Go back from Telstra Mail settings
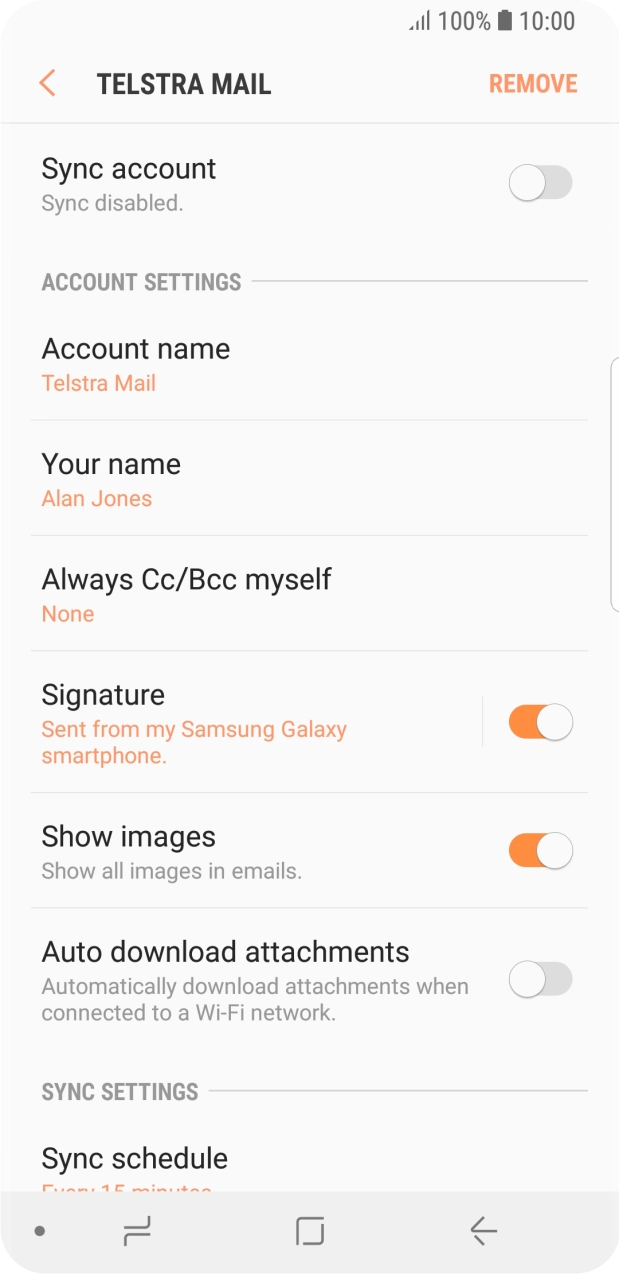This screenshot has width=619, height=1274. [x=47, y=83]
